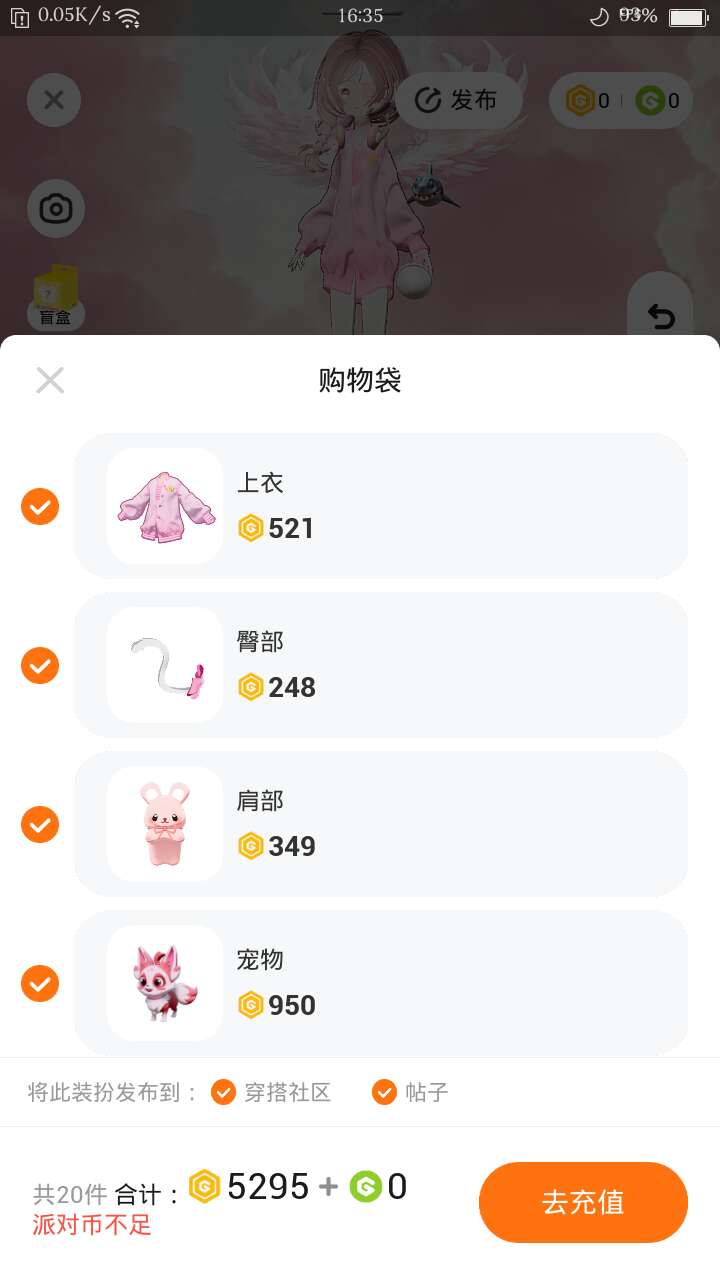View the 臀部 tail item card

381,665
